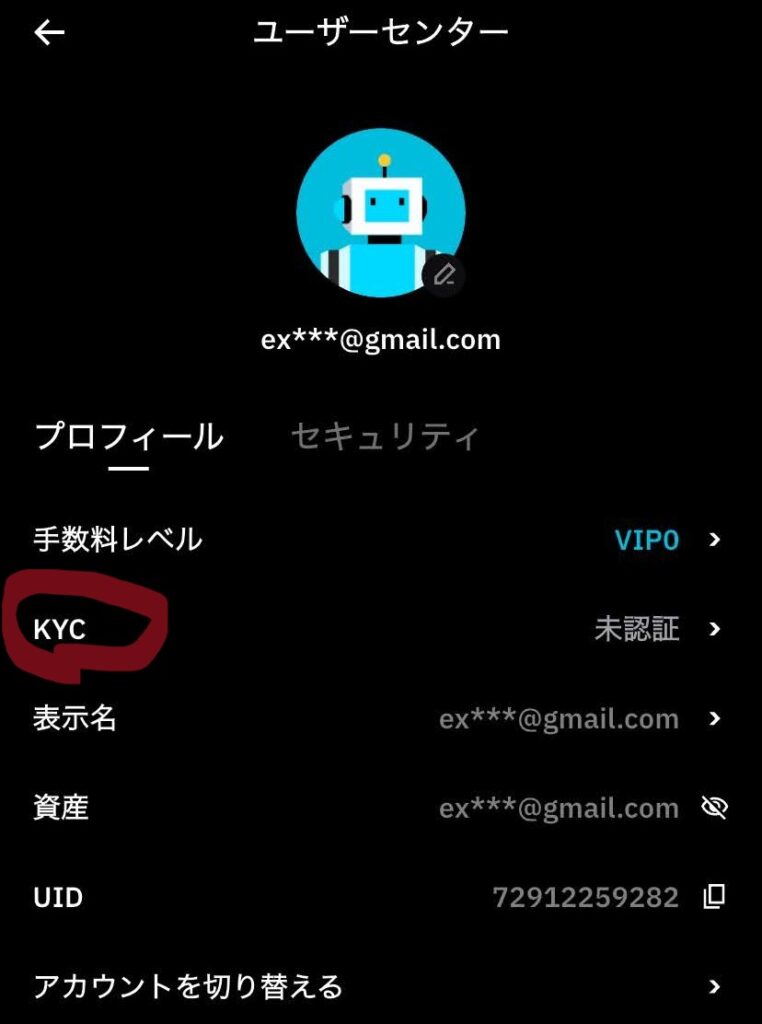Switch to the セキュリティ tab
The width and height of the screenshot is (762, 1024).
tap(384, 436)
